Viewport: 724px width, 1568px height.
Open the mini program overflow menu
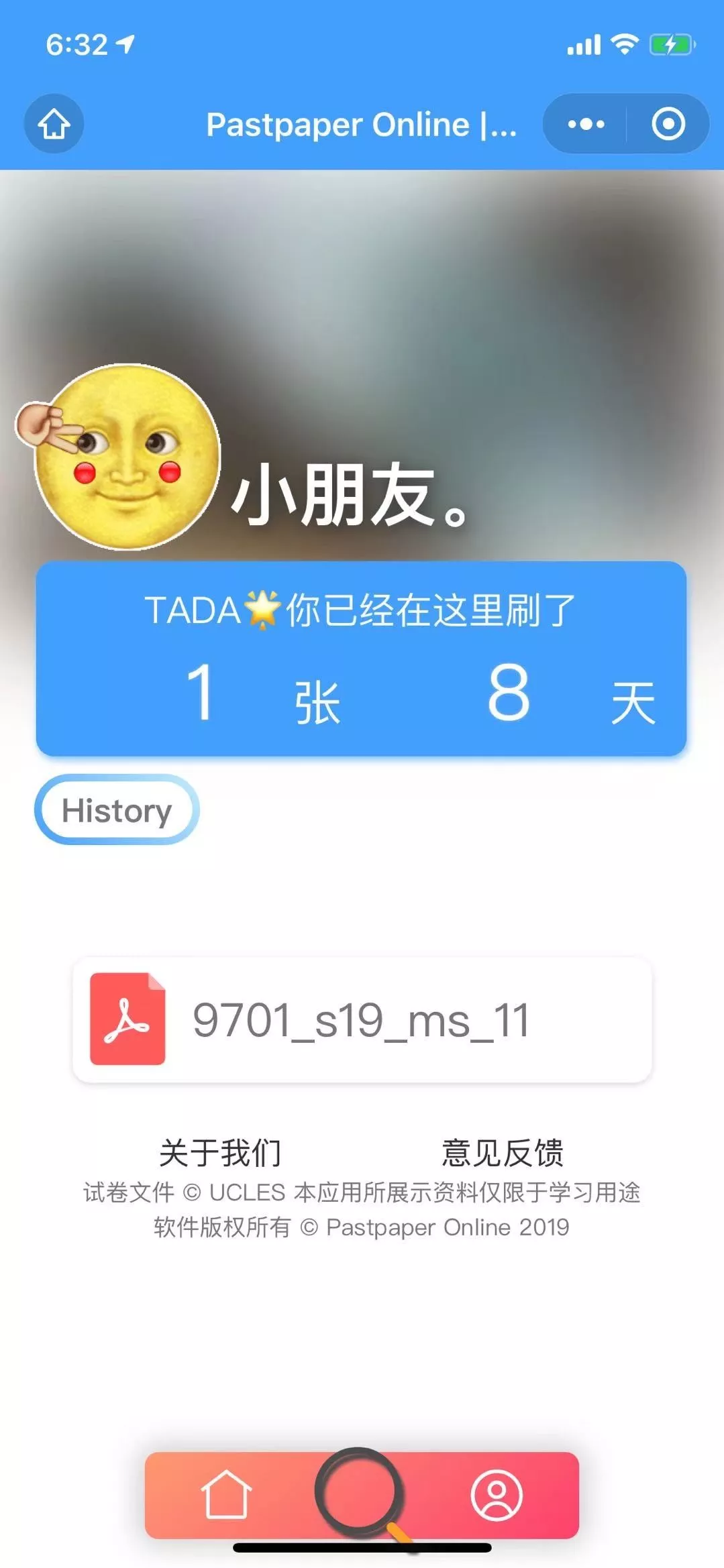click(586, 124)
